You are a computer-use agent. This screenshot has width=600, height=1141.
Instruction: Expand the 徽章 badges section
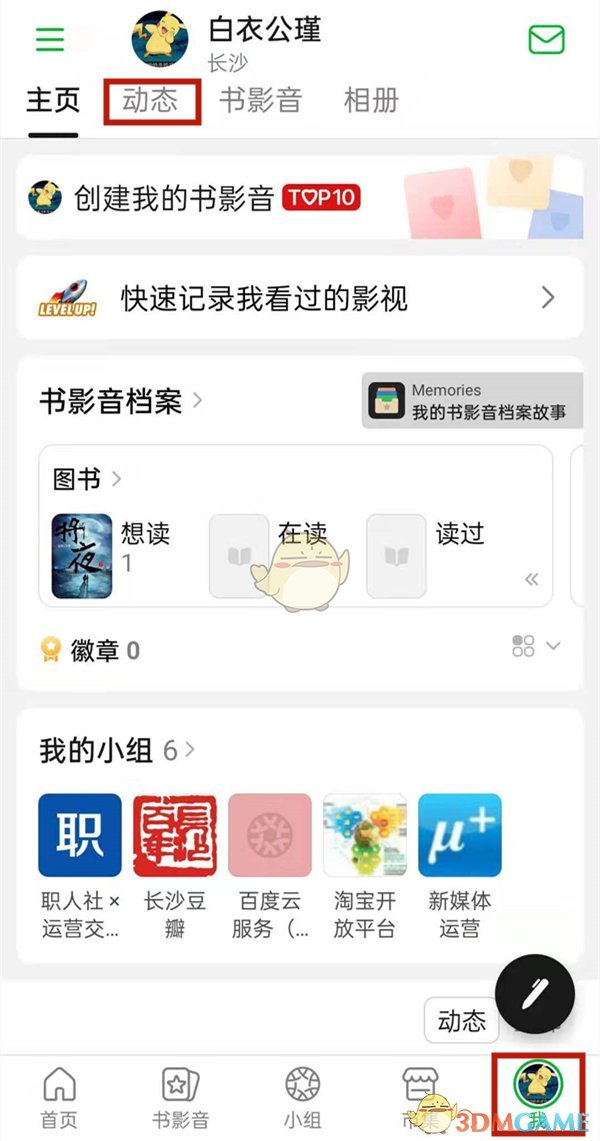[552, 646]
